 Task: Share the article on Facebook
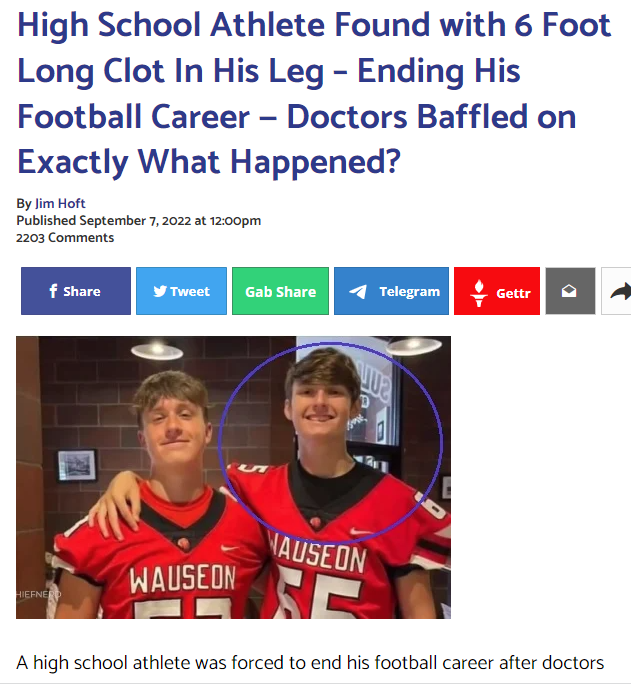[x=76, y=291]
